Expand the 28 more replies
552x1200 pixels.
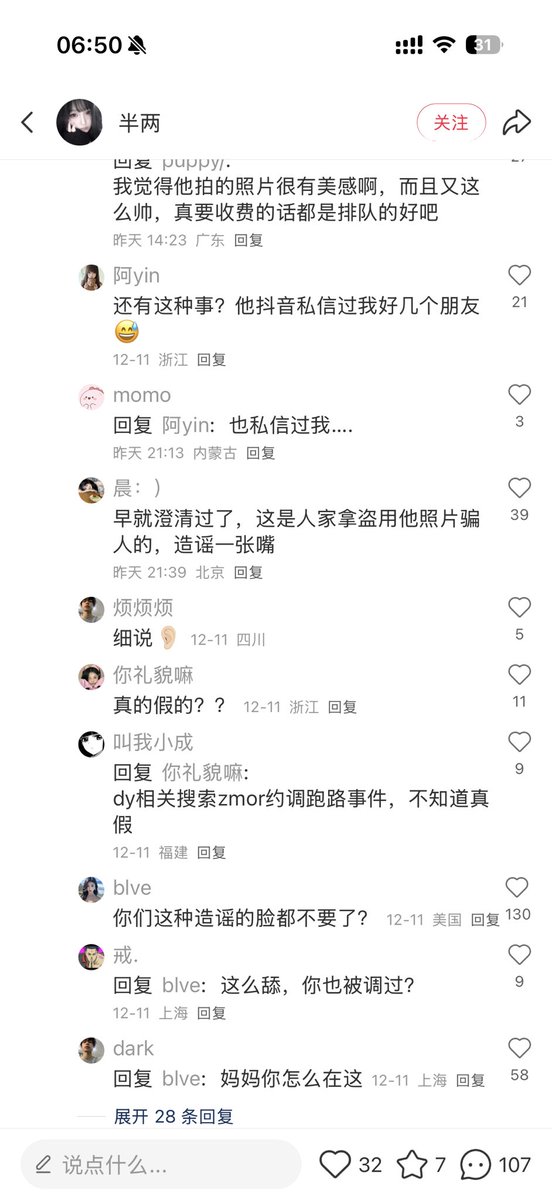pyautogui.click(x=173, y=1116)
